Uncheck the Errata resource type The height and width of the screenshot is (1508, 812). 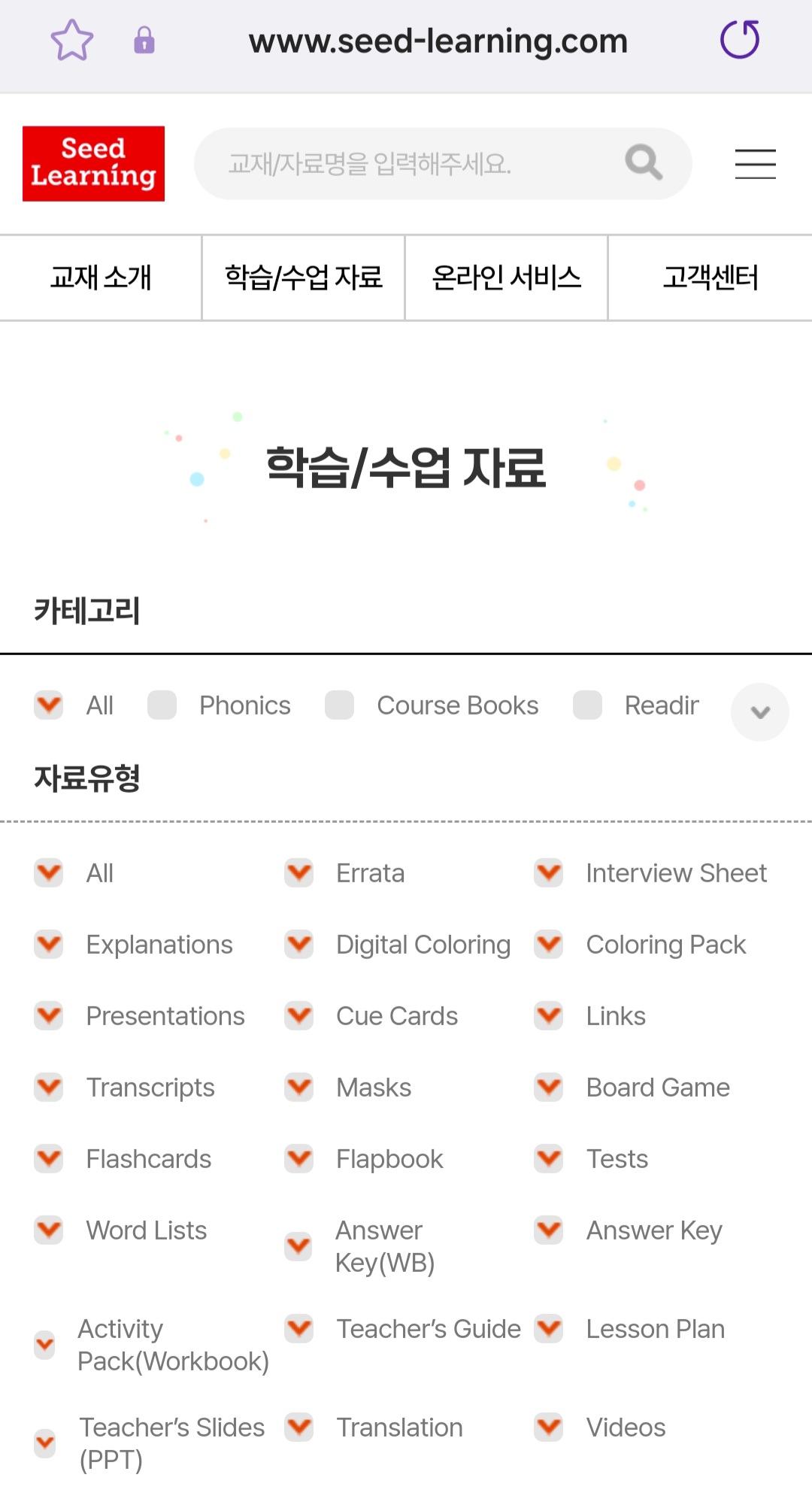tap(299, 873)
